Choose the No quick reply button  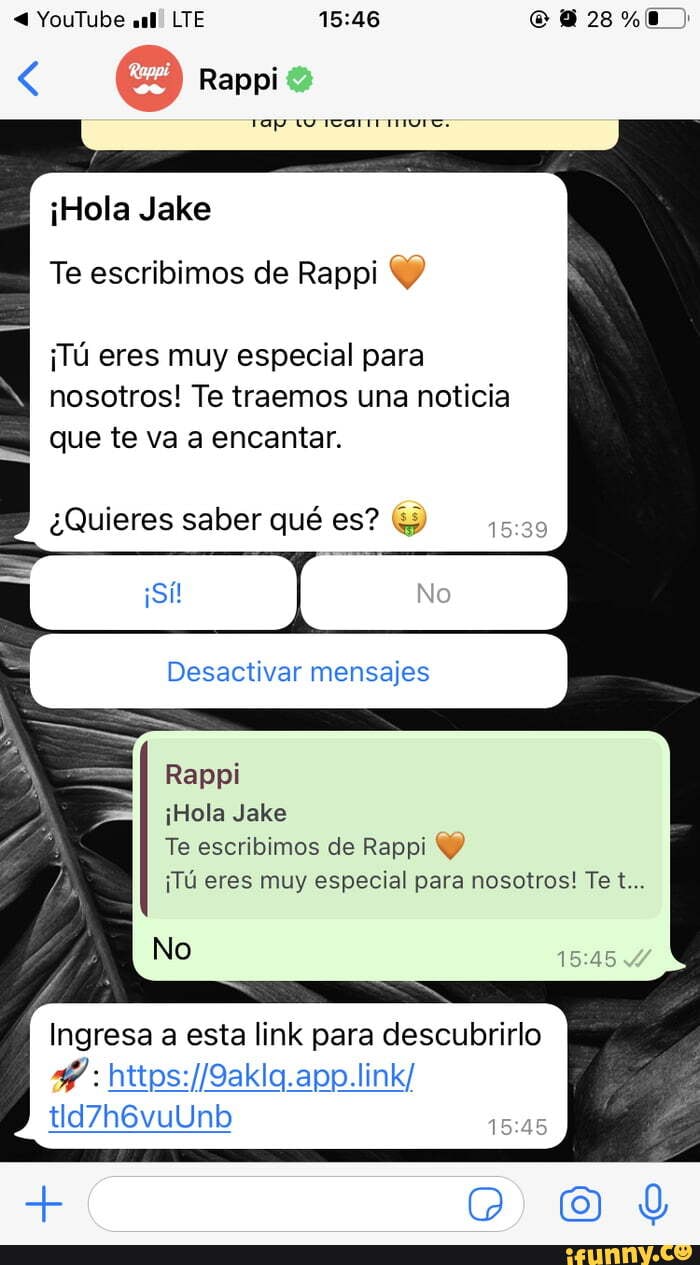click(433, 593)
